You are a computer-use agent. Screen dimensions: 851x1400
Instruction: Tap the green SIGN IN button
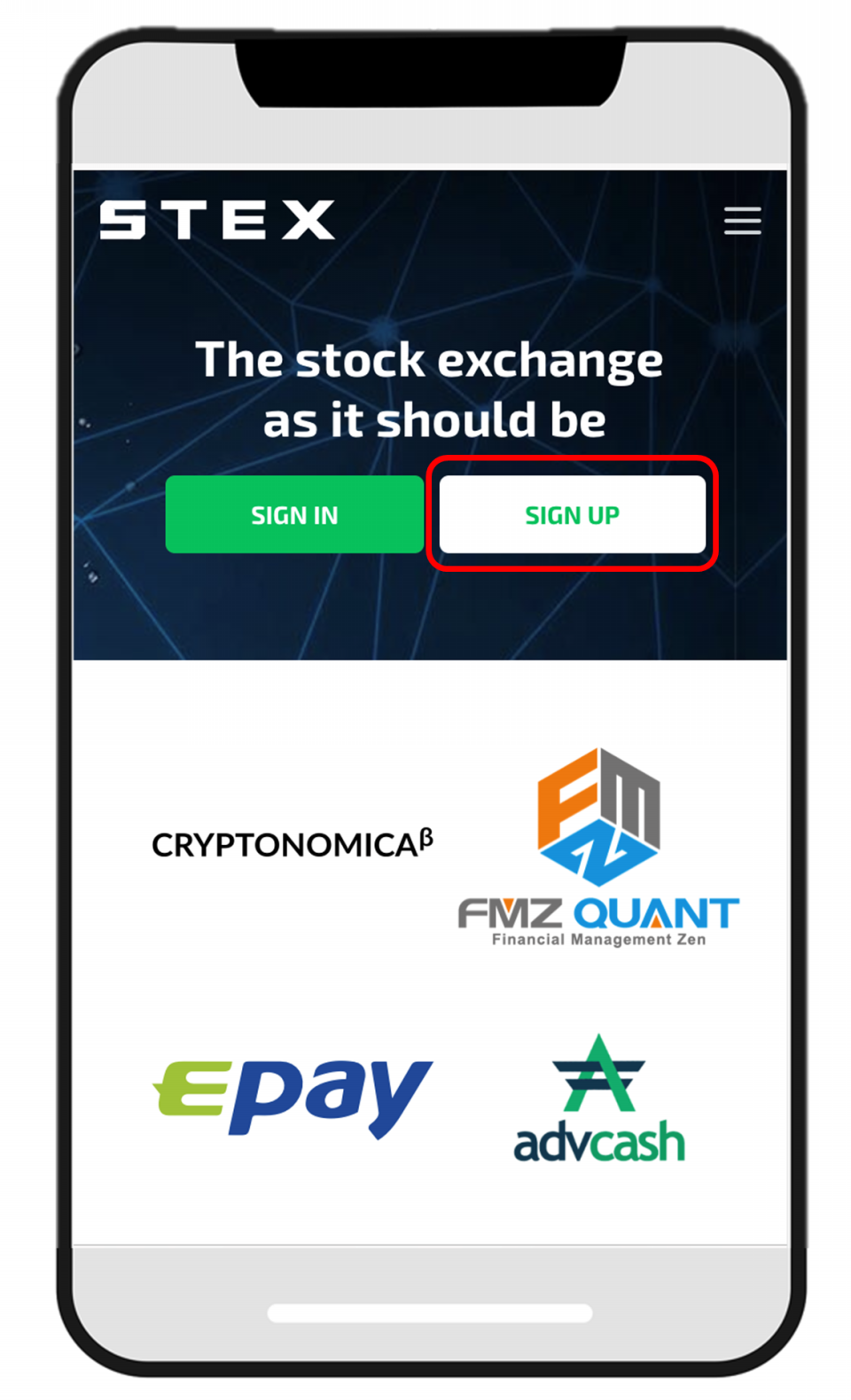pos(294,514)
